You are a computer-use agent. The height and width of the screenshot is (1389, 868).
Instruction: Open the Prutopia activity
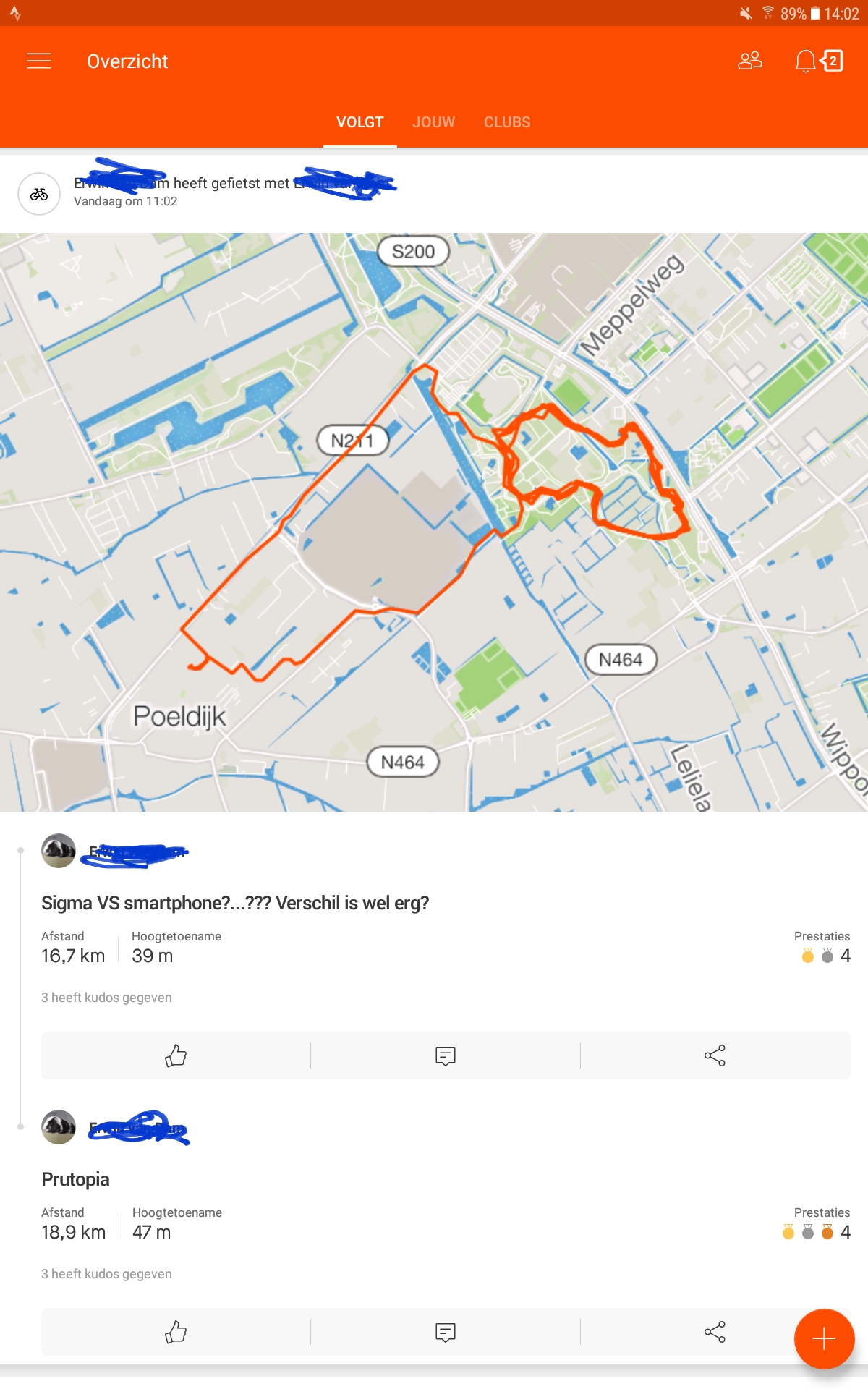(76, 1179)
